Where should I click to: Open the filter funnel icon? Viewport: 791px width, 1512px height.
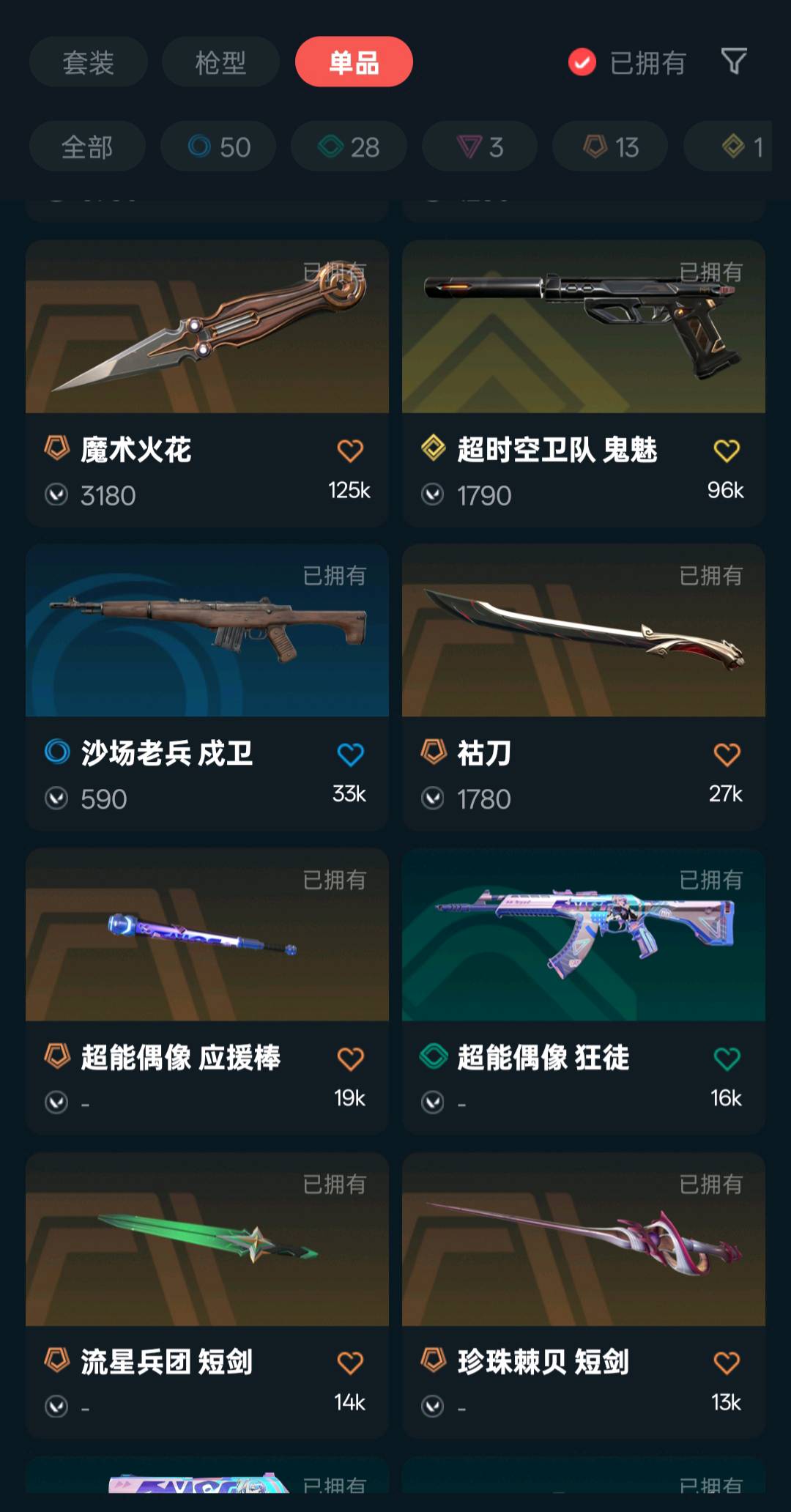tap(733, 61)
